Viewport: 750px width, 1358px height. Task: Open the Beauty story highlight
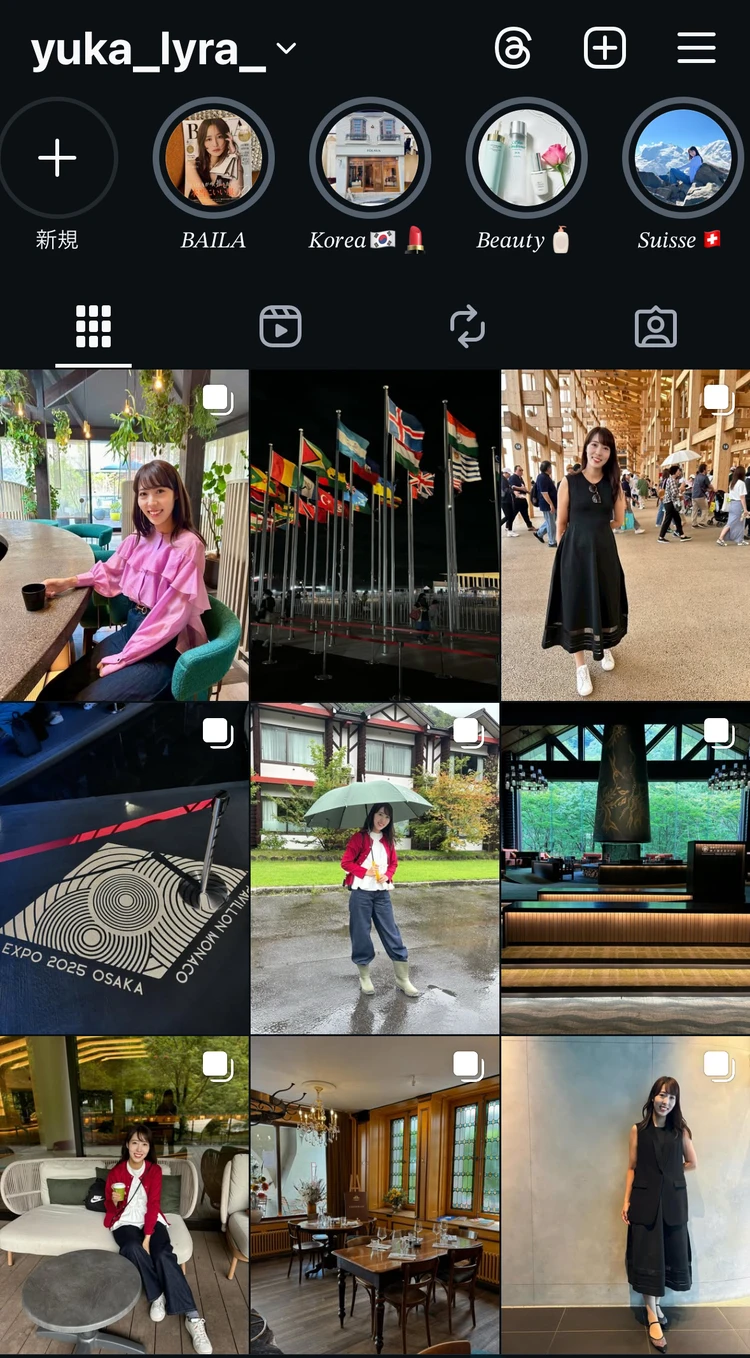coord(526,157)
